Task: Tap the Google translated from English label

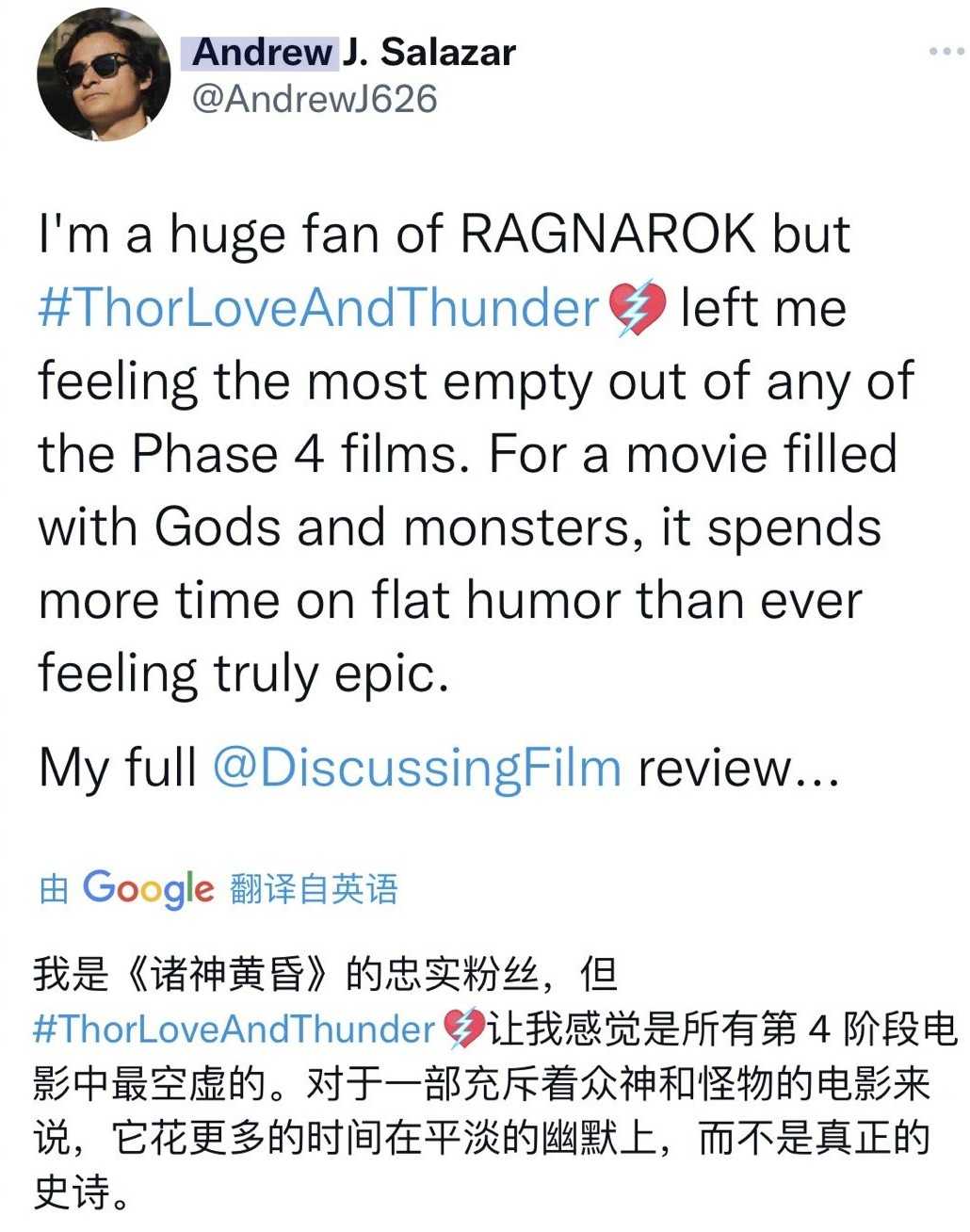Action: pos(218,888)
